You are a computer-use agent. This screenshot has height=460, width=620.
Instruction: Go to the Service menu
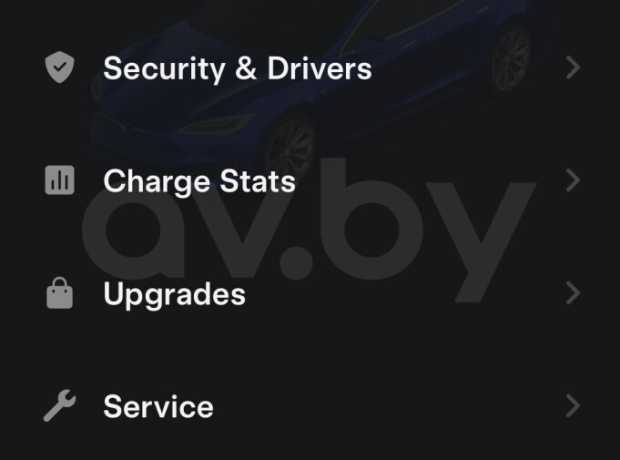(x=158, y=407)
